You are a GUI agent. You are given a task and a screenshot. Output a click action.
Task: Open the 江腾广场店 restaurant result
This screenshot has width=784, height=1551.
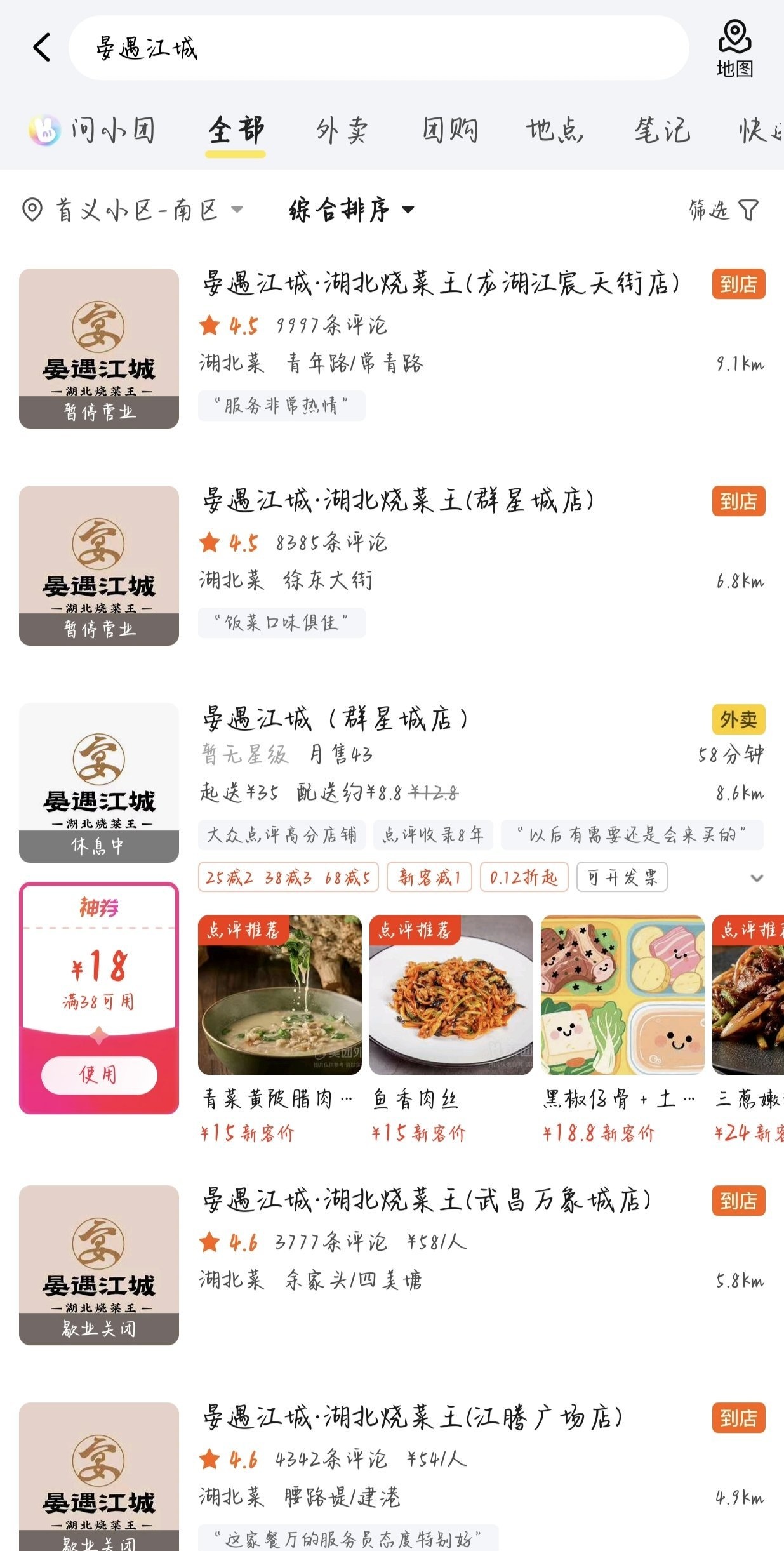413,1418
